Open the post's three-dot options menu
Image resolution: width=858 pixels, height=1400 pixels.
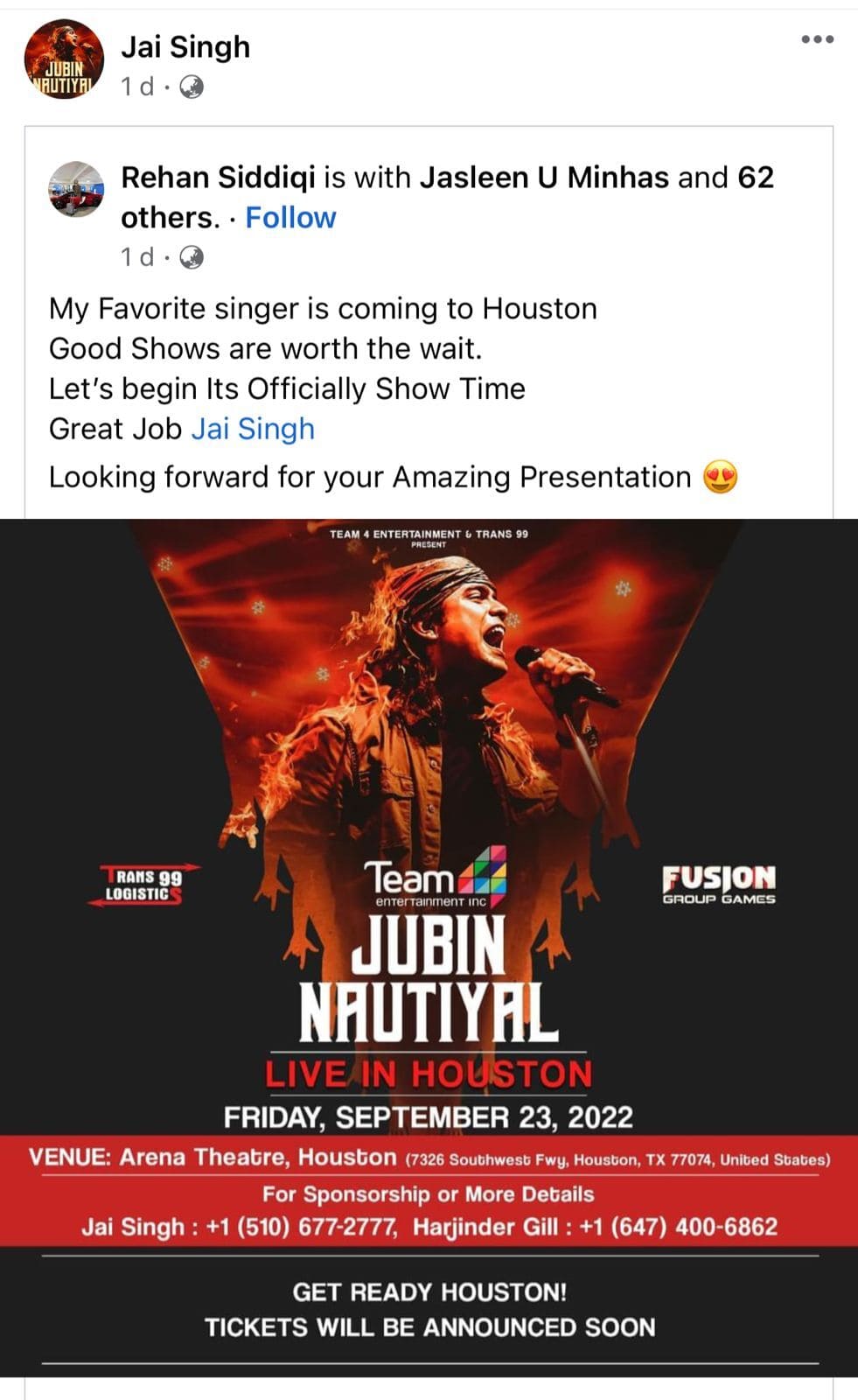coord(817,39)
